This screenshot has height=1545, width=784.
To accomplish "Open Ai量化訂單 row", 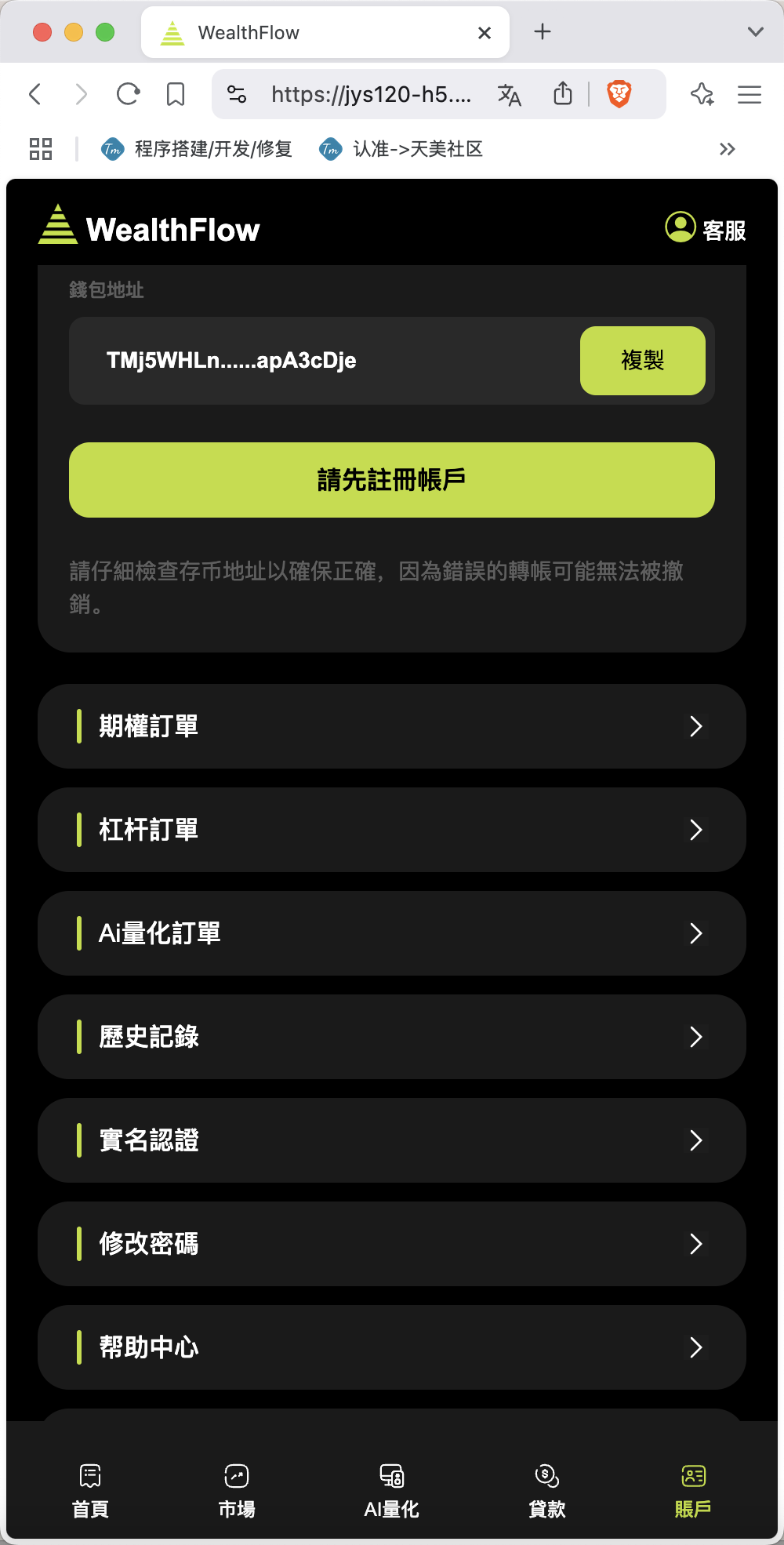I will click(x=392, y=933).
